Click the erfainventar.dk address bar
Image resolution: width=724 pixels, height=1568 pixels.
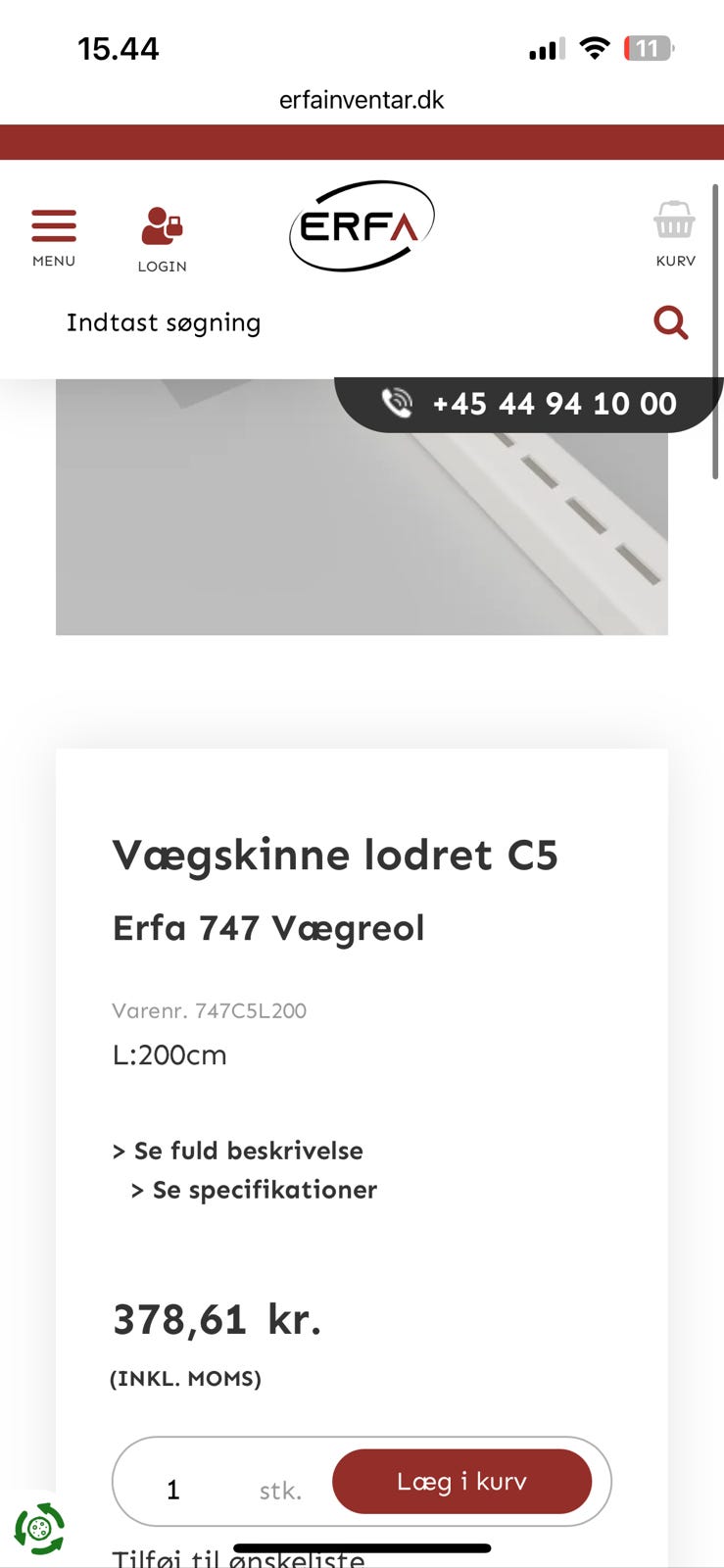362,99
